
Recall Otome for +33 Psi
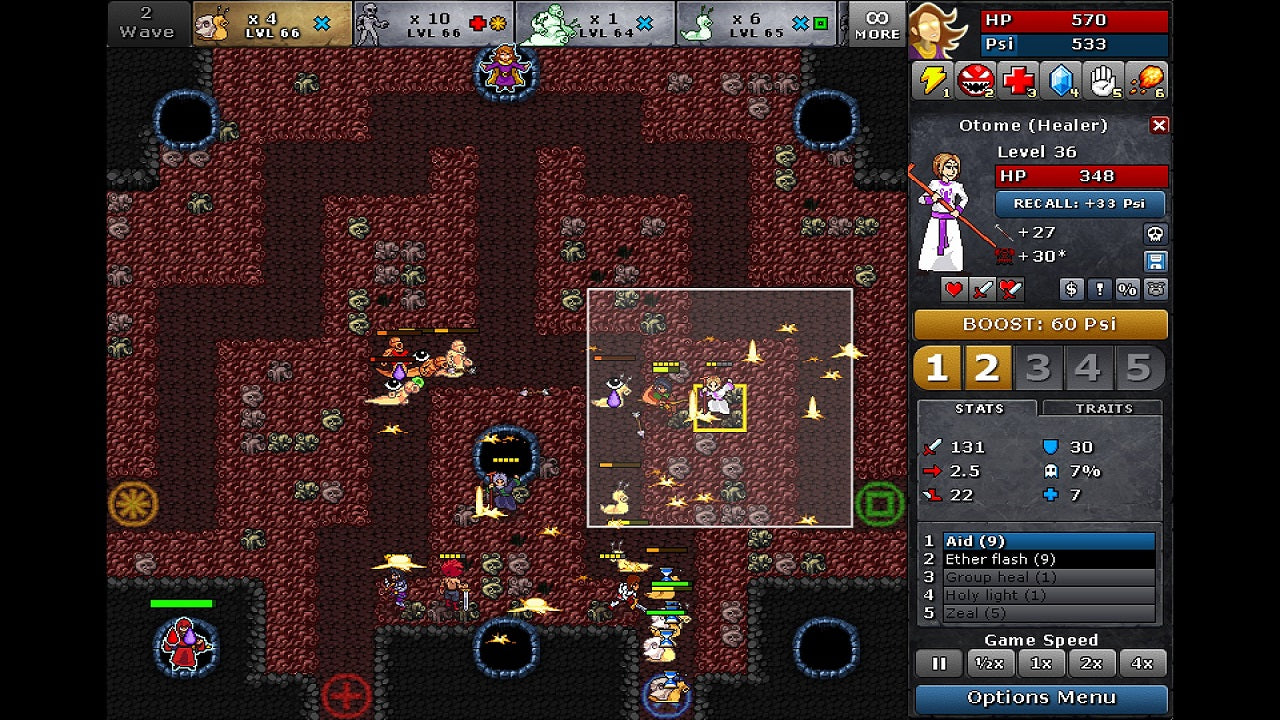pos(1080,203)
